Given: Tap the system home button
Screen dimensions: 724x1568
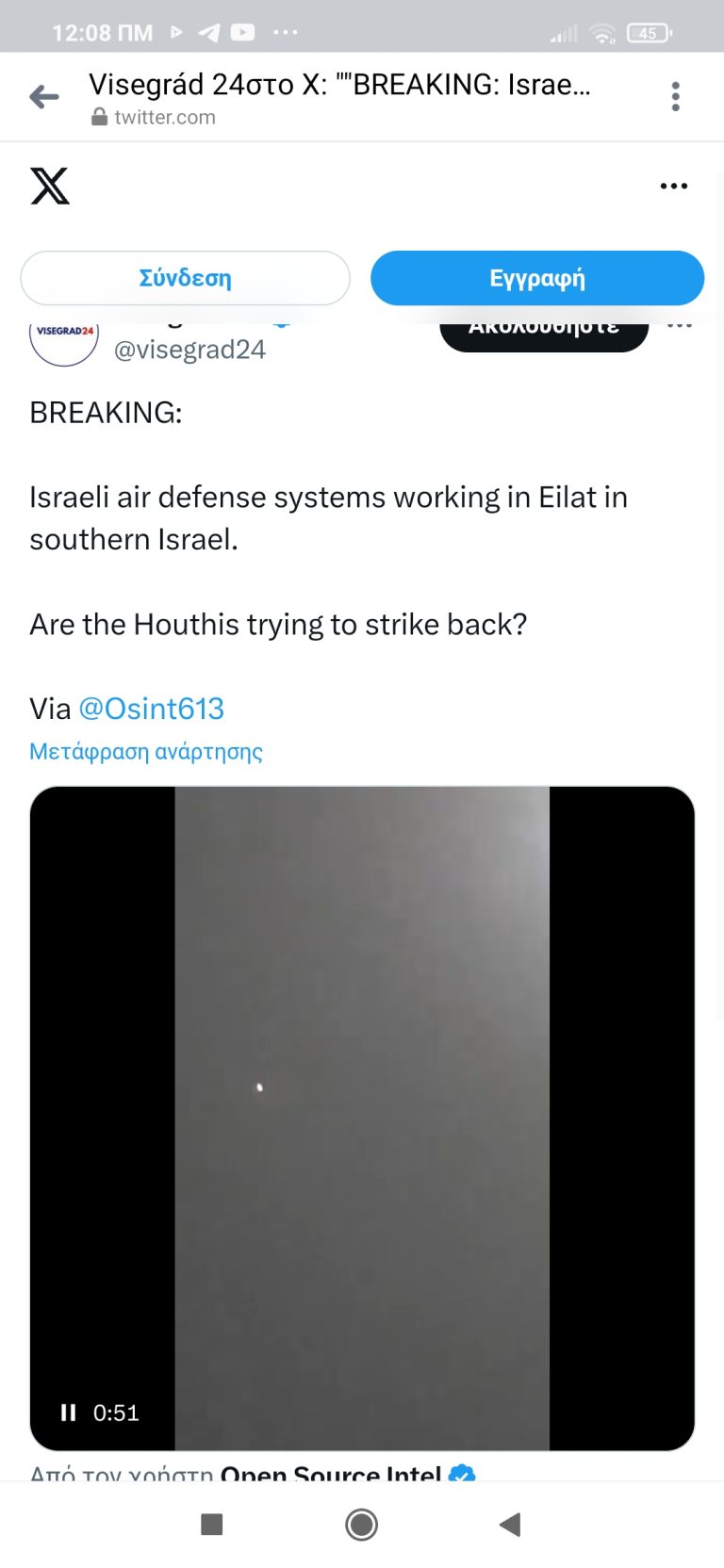Looking at the screenshot, I should point(362,1525).
